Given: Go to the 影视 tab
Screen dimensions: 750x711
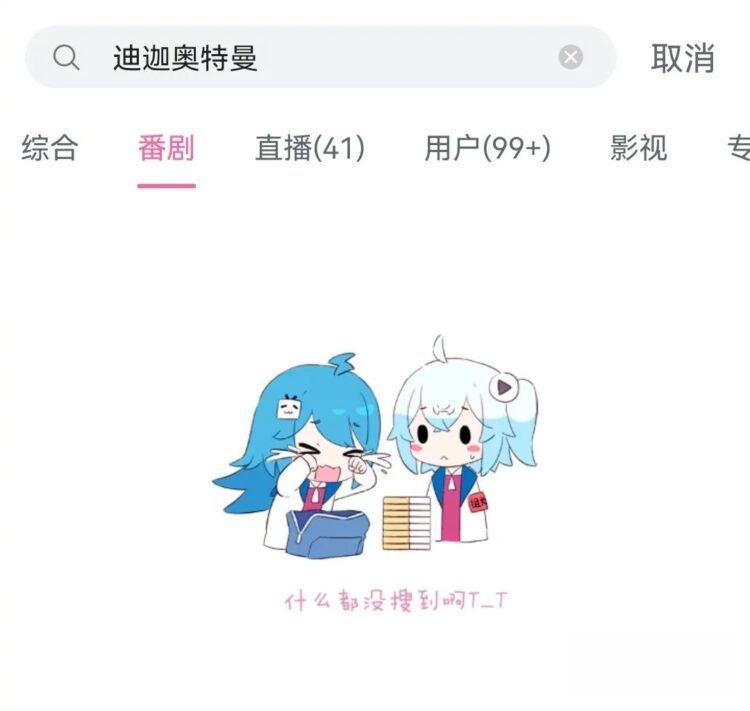Looking at the screenshot, I should pyautogui.click(x=638, y=149).
